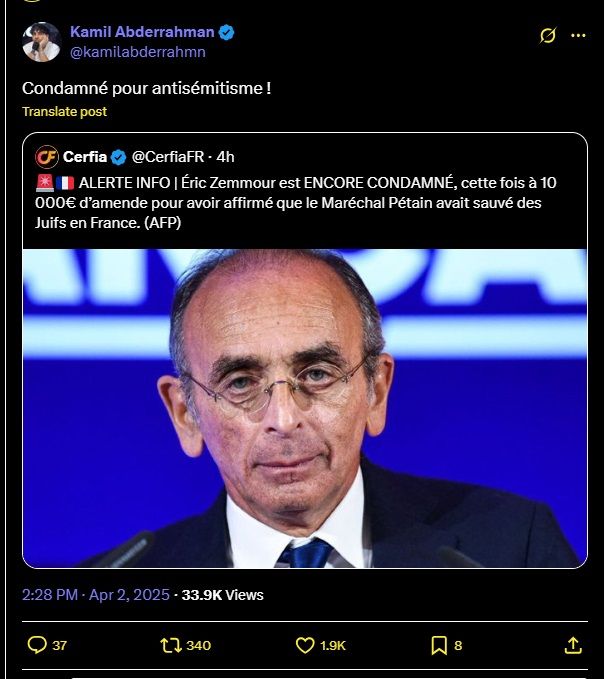
Task: Open Kamil Abderrahman's profile picture
Action: [41, 42]
